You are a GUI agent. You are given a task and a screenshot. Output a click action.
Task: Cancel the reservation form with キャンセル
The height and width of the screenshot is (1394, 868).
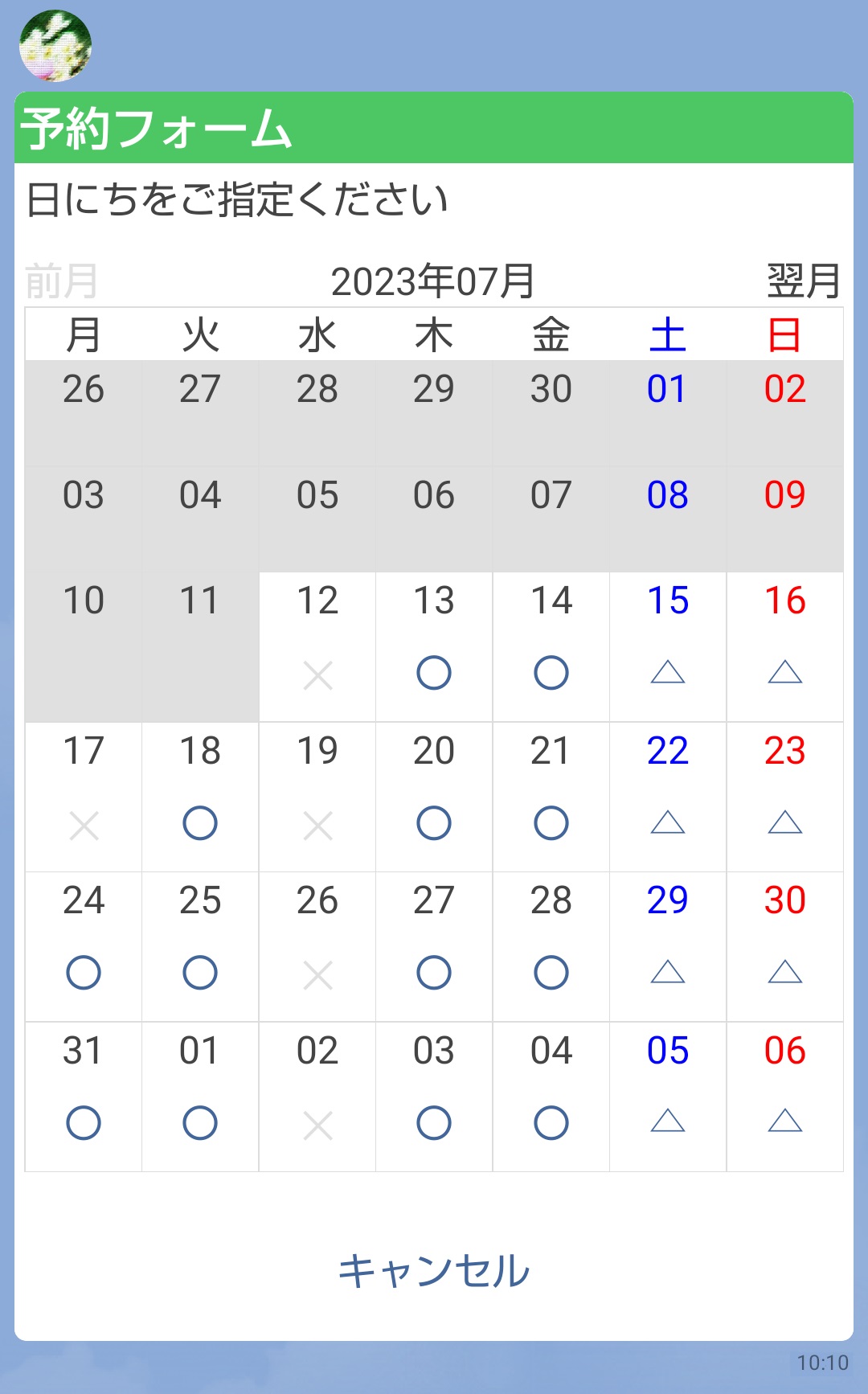(x=434, y=1271)
